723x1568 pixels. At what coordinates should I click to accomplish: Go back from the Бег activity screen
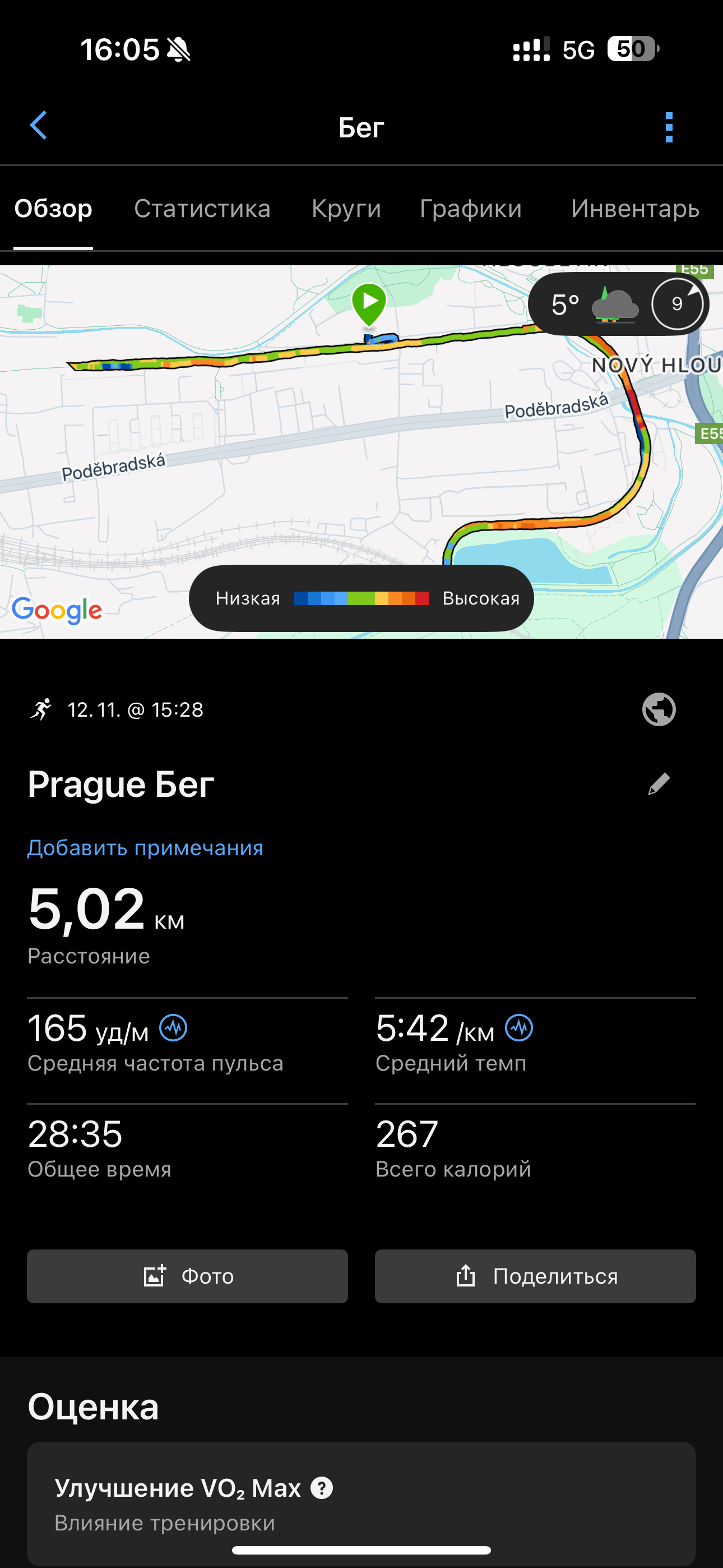pyautogui.click(x=39, y=126)
